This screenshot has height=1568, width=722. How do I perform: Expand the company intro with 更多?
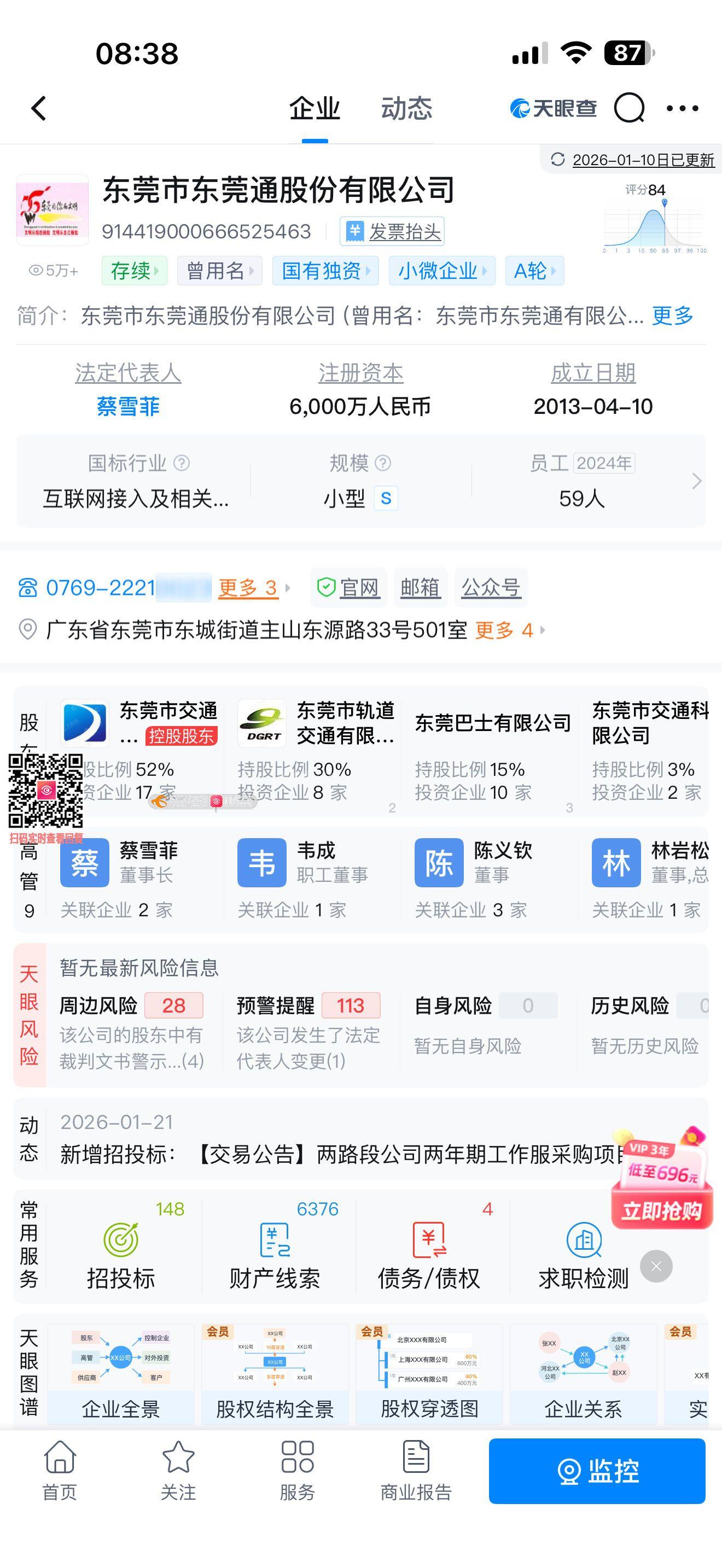click(672, 315)
